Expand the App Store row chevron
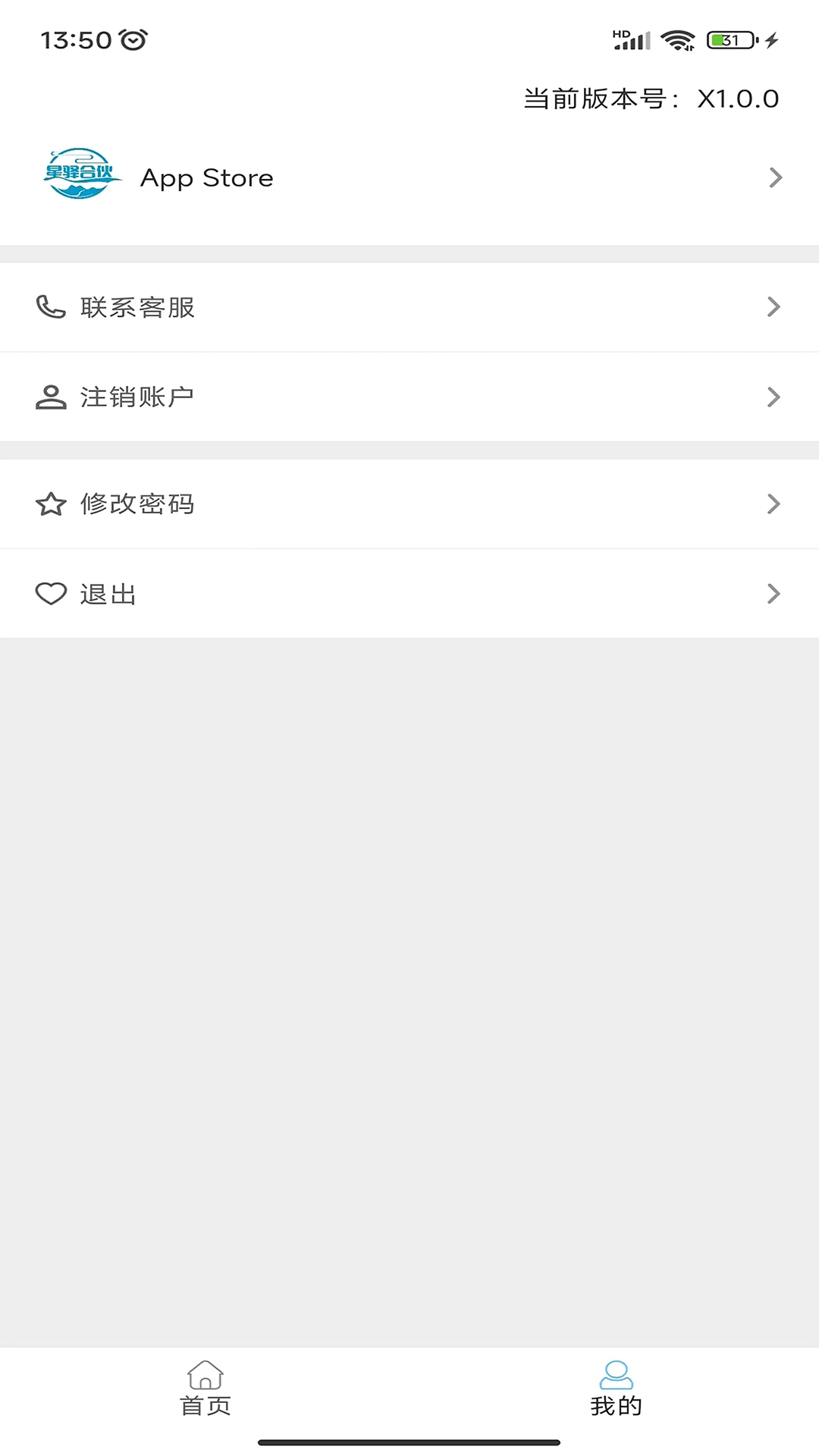 pyautogui.click(x=774, y=177)
